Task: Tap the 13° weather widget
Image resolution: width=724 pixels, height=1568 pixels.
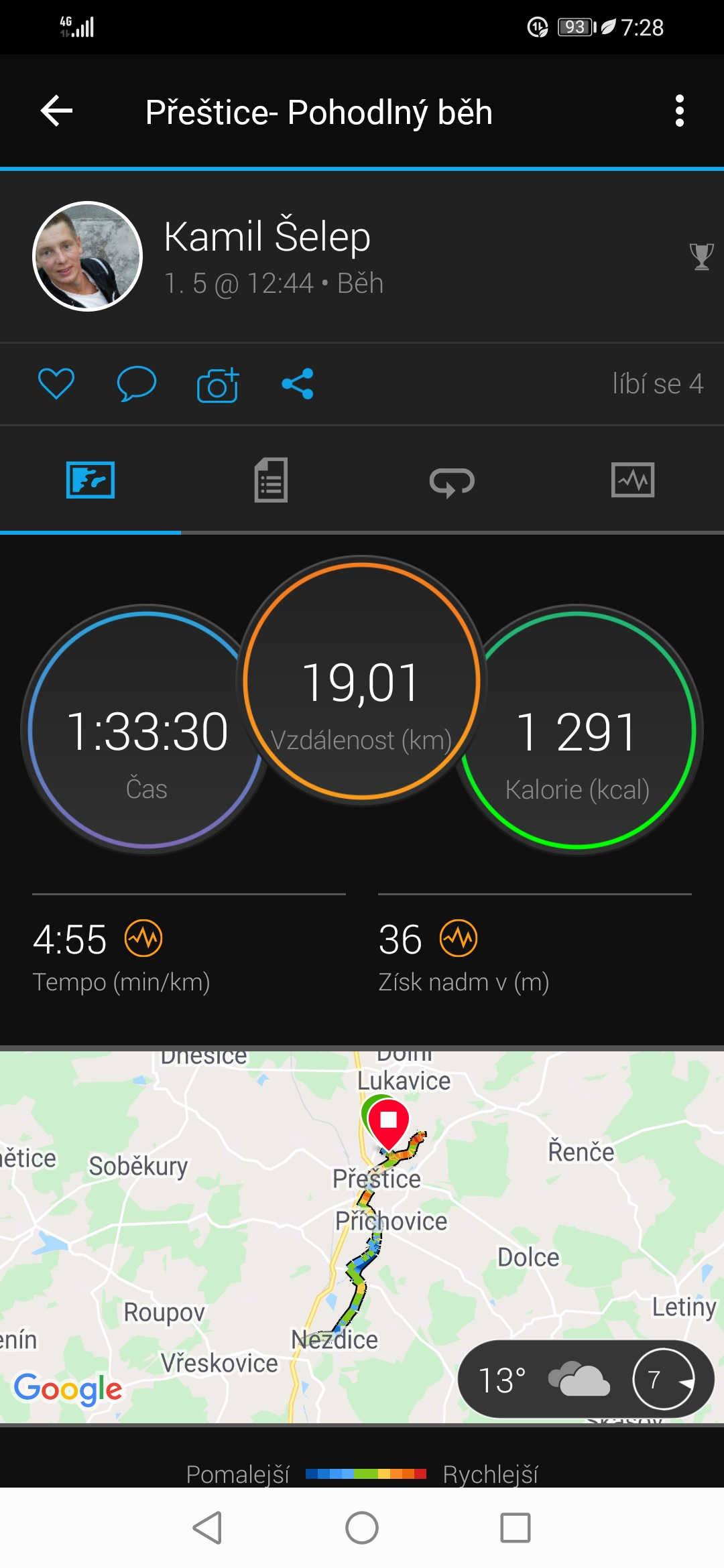Action: click(586, 1379)
